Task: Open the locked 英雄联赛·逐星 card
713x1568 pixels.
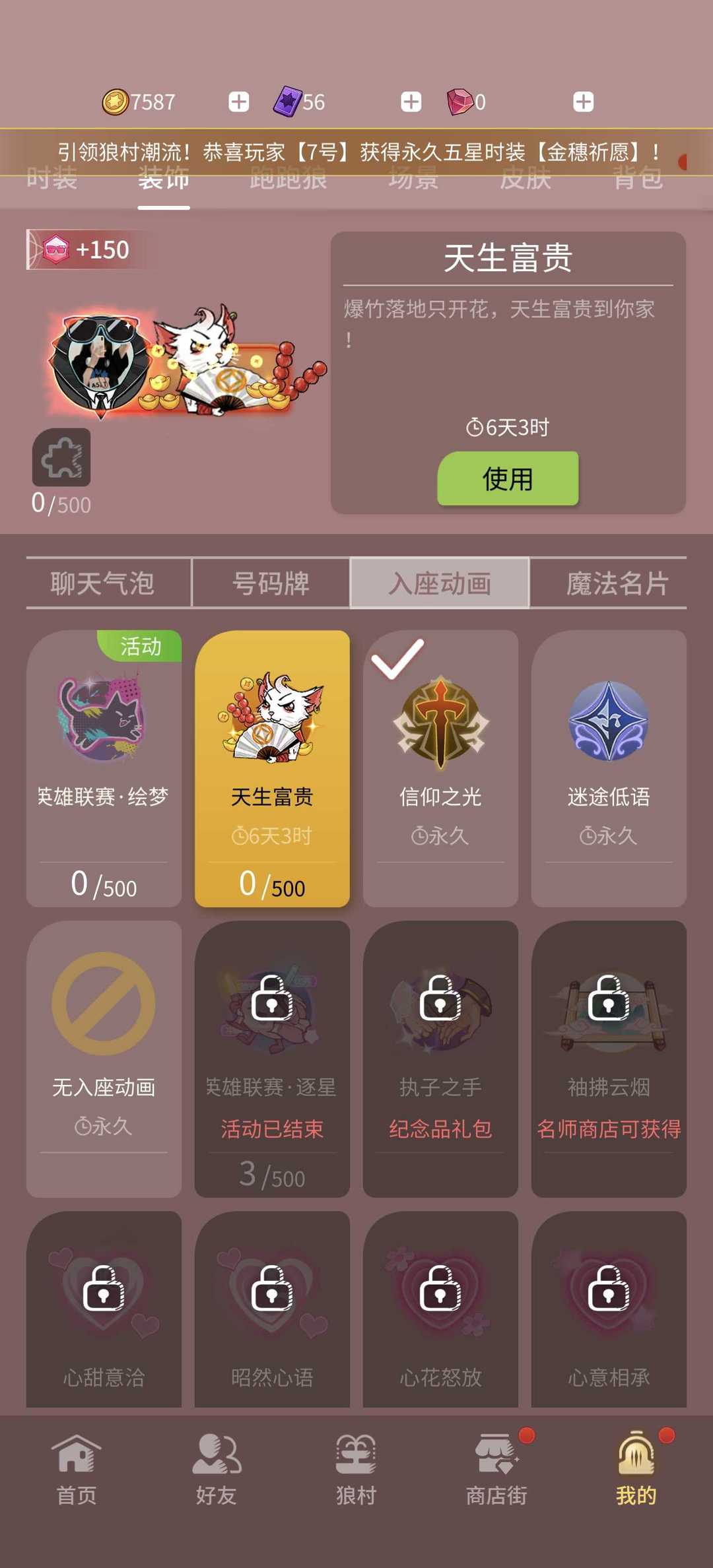Action: point(272,1059)
